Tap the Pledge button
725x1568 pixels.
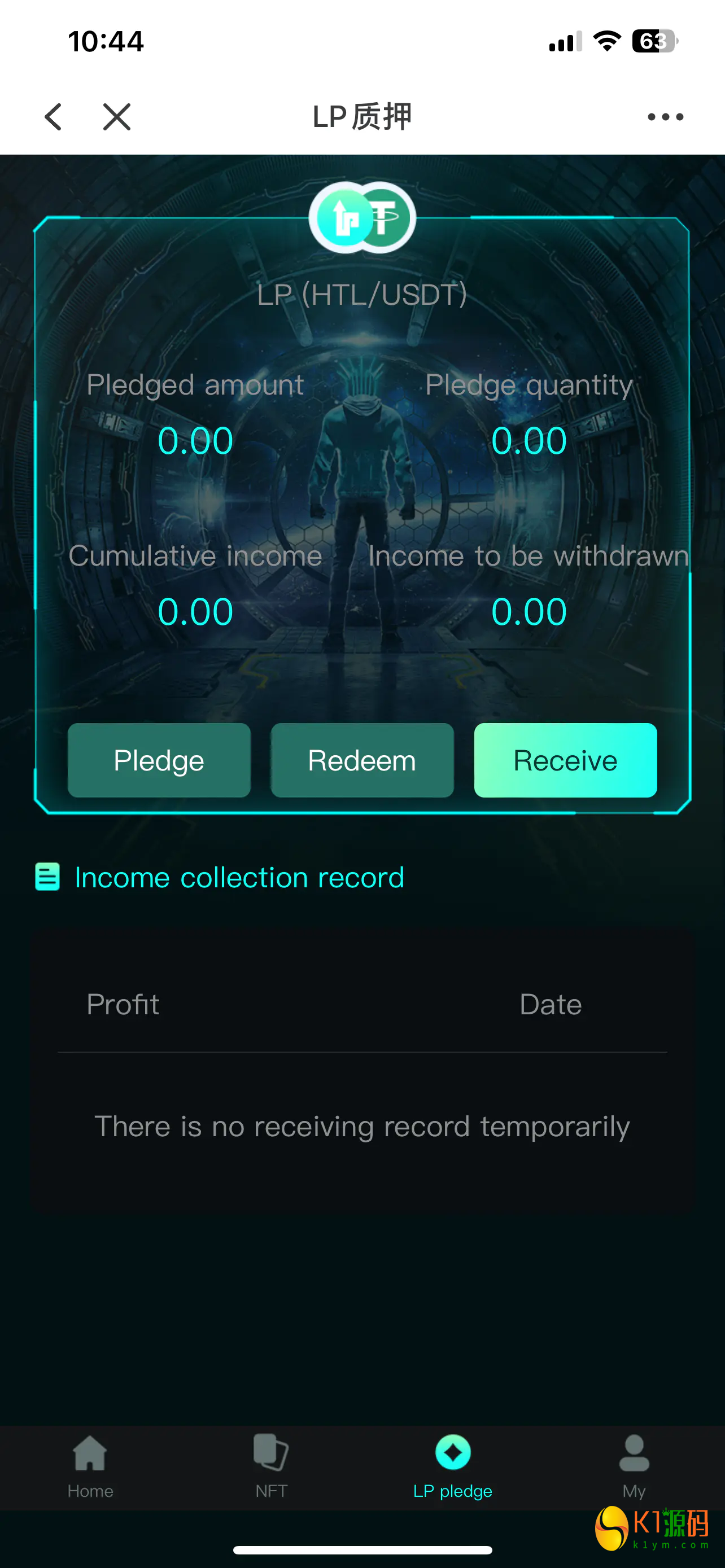point(159,760)
